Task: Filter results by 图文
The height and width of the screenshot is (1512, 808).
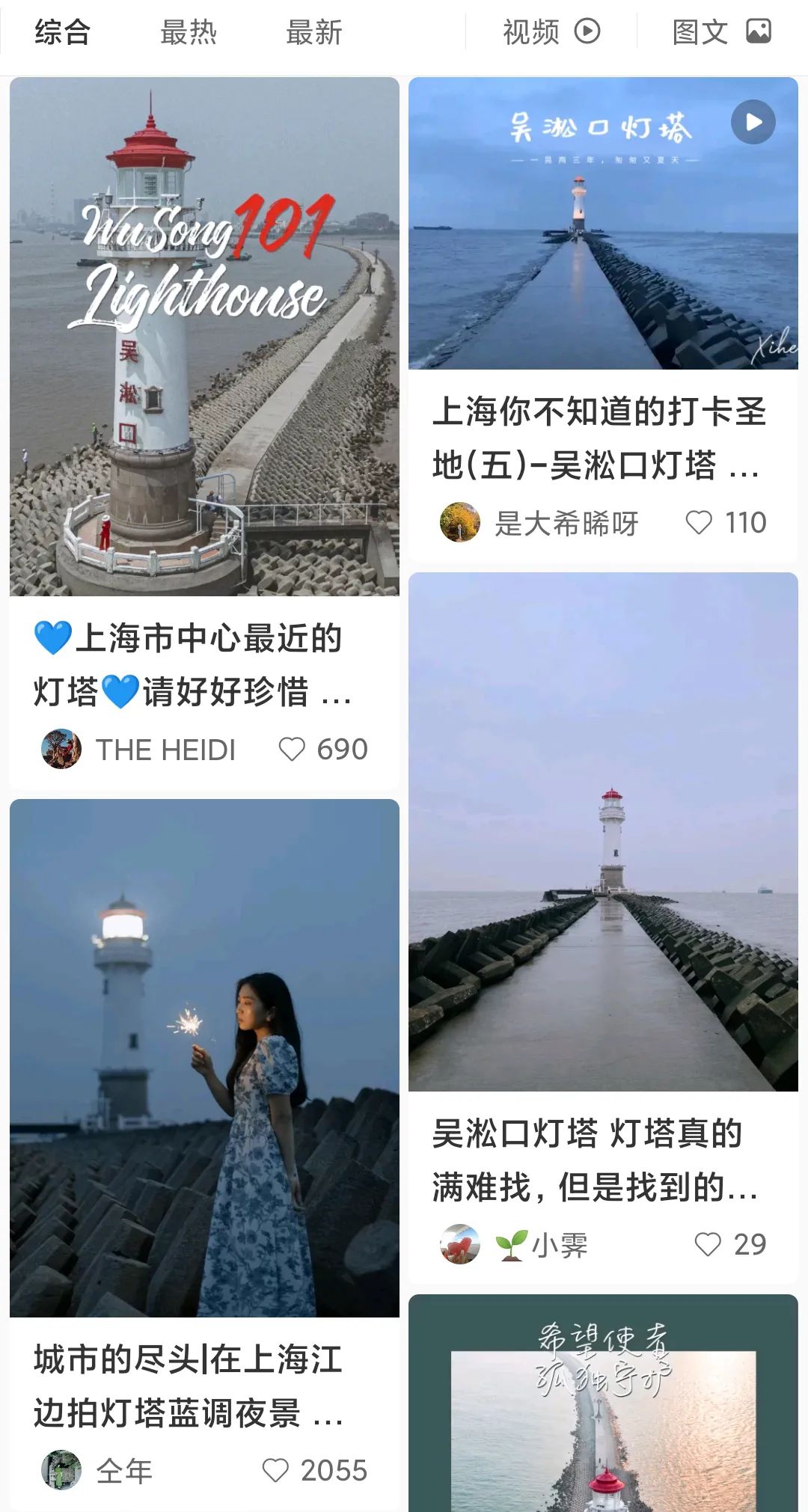Action: [x=721, y=32]
